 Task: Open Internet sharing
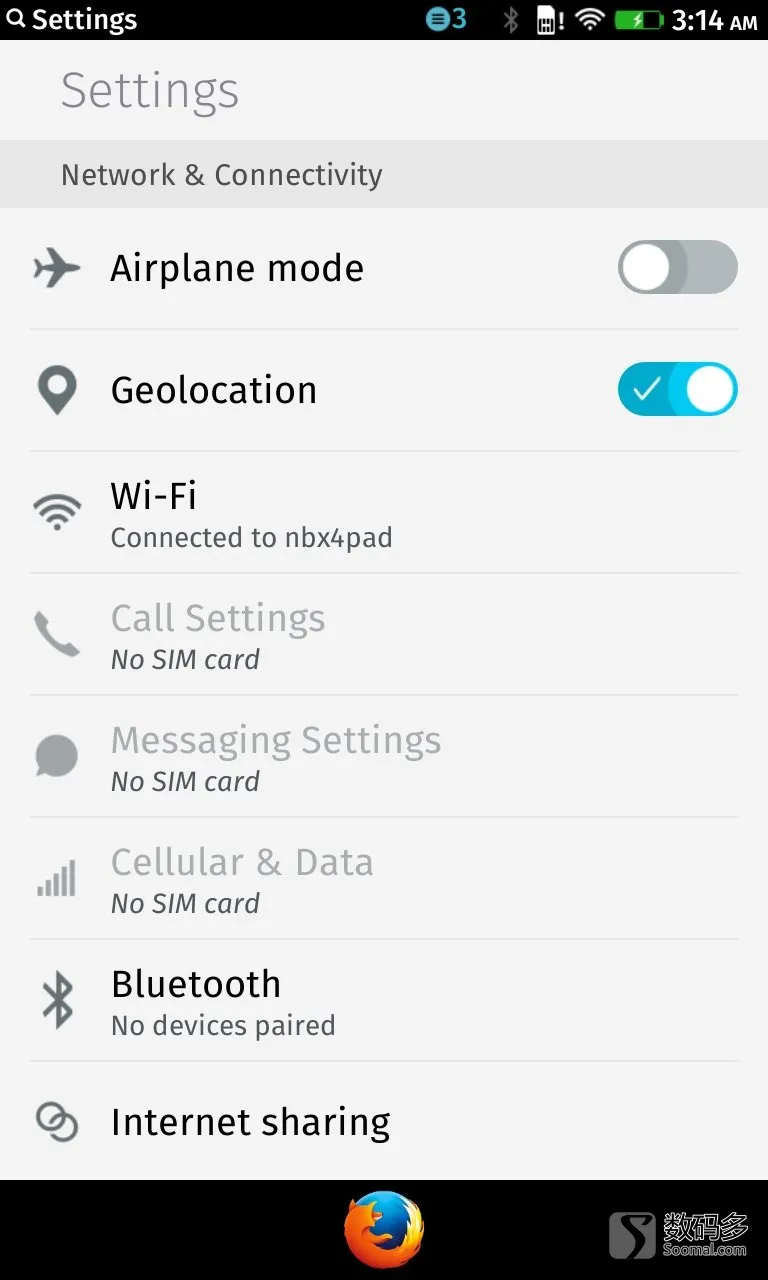tap(384, 1121)
